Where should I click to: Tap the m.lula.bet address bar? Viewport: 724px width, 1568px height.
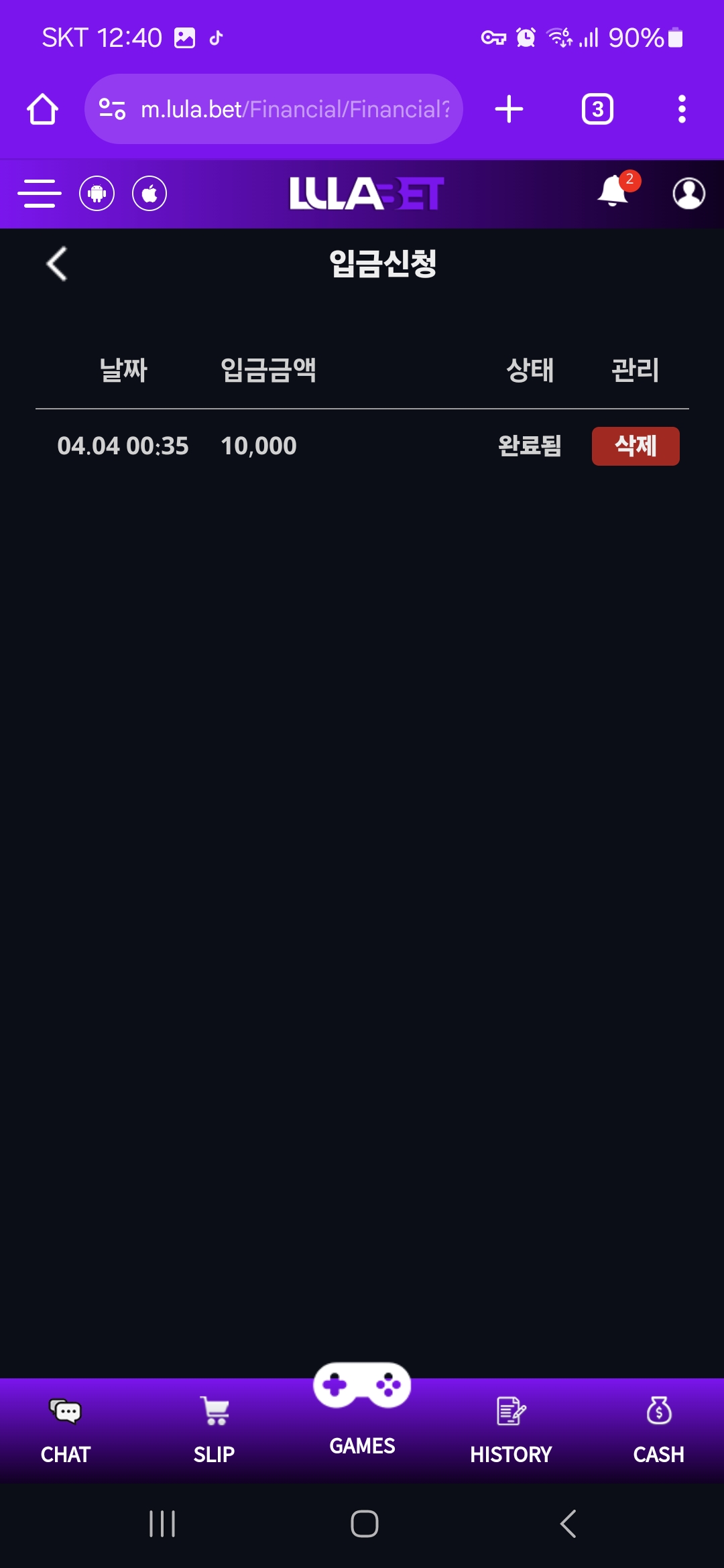click(282, 109)
